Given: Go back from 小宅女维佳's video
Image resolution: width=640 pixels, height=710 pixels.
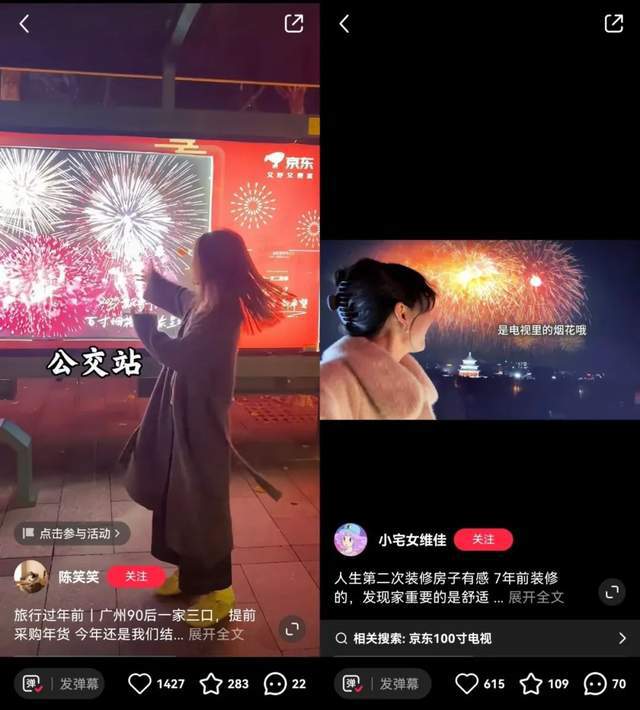Looking at the screenshot, I should [x=344, y=23].
